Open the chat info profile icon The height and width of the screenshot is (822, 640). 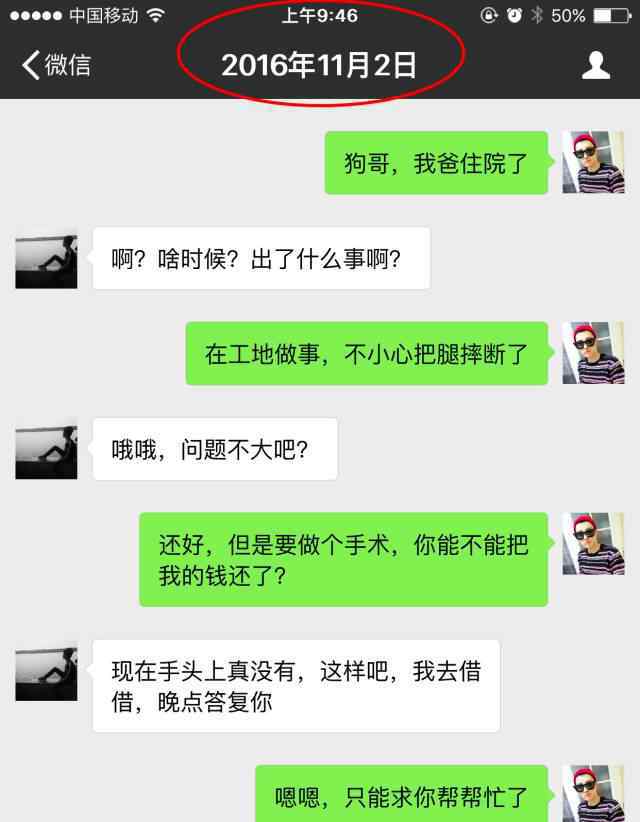(x=596, y=65)
